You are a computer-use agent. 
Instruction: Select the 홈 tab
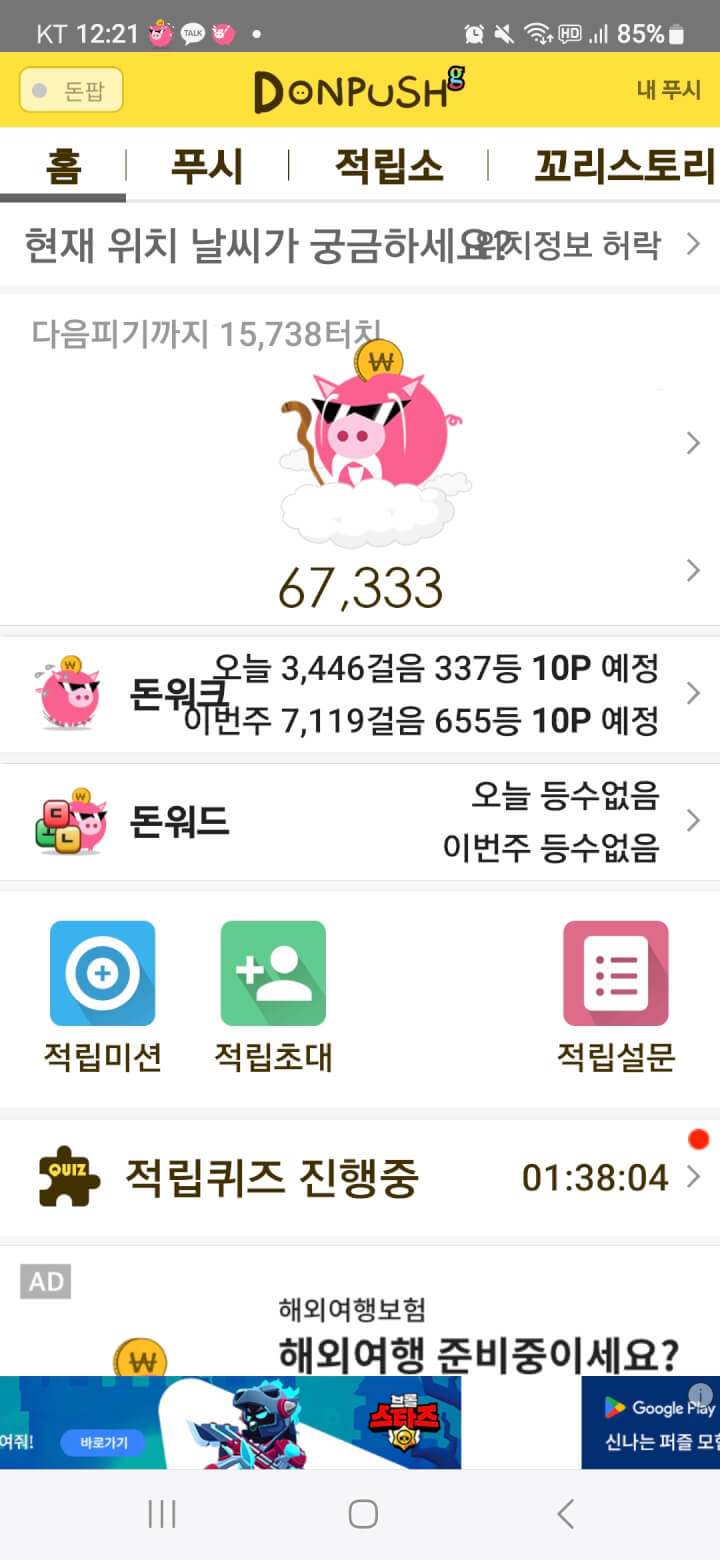pyautogui.click(x=62, y=165)
